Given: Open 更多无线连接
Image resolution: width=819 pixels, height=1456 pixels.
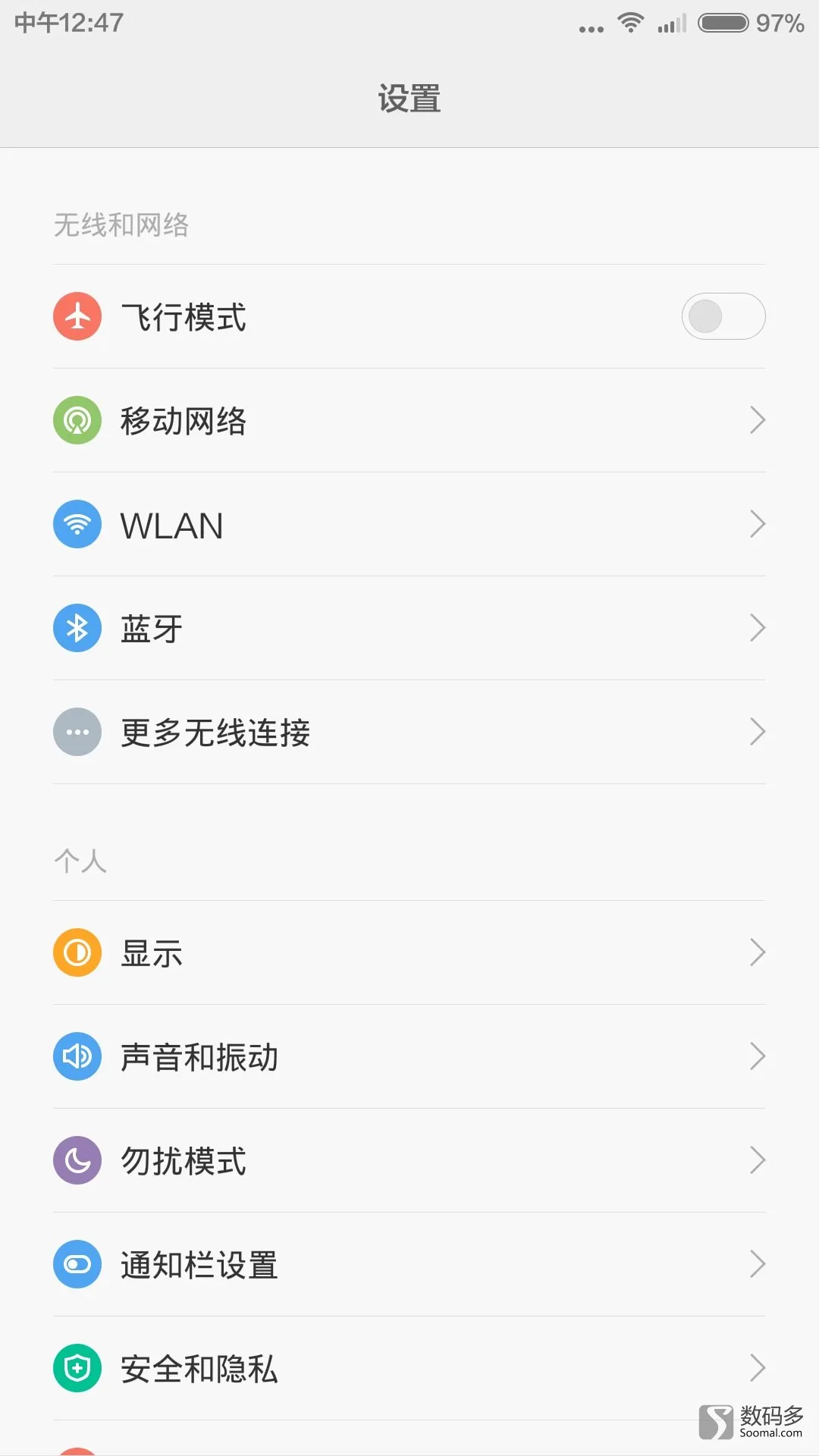Looking at the screenshot, I should click(x=409, y=732).
